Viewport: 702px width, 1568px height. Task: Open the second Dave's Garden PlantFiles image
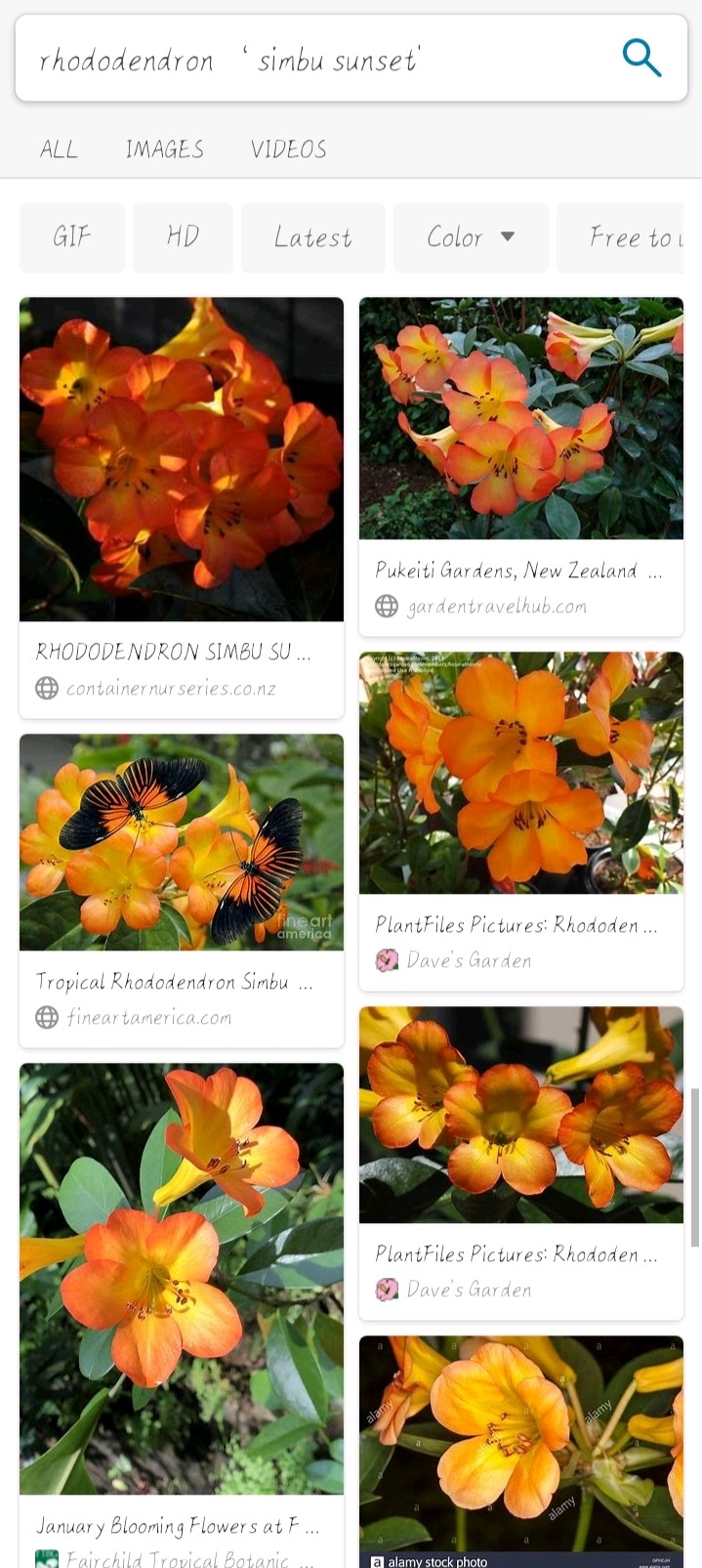520,1115
